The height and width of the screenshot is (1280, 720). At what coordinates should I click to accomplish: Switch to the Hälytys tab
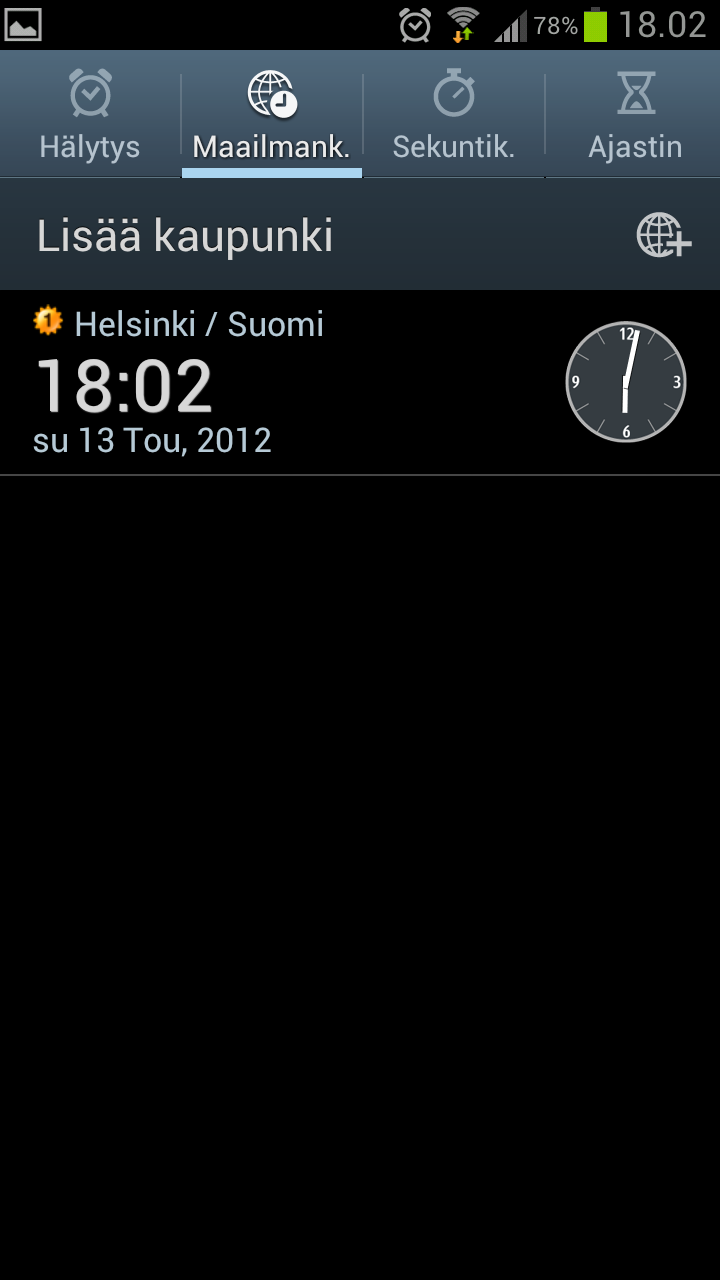pyautogui.click(x=90, y=115)
